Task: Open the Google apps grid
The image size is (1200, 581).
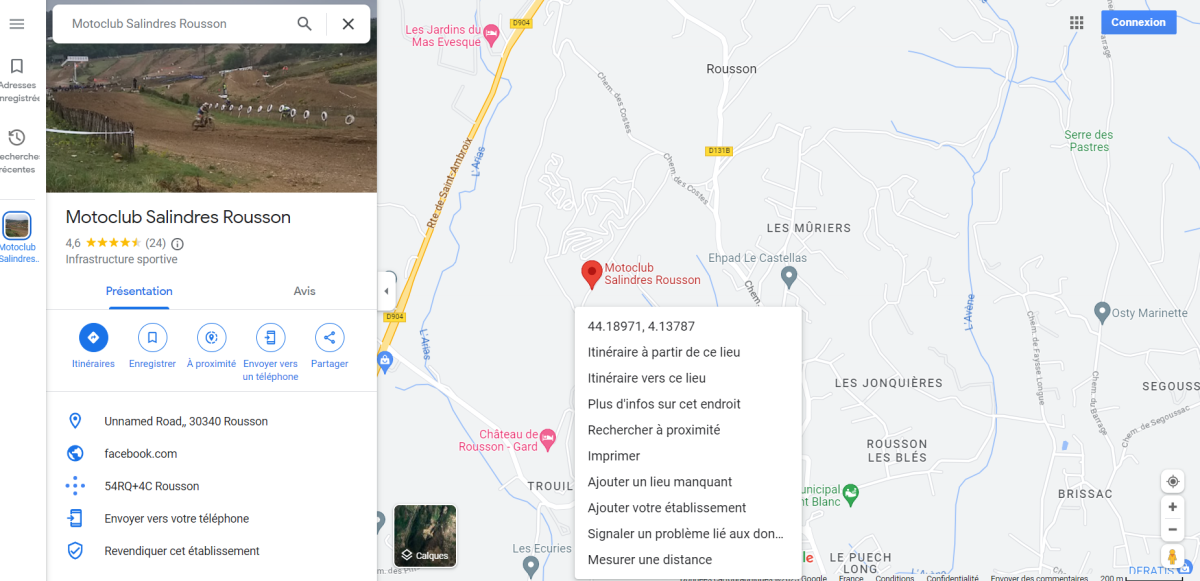Action: [1076, 22]
